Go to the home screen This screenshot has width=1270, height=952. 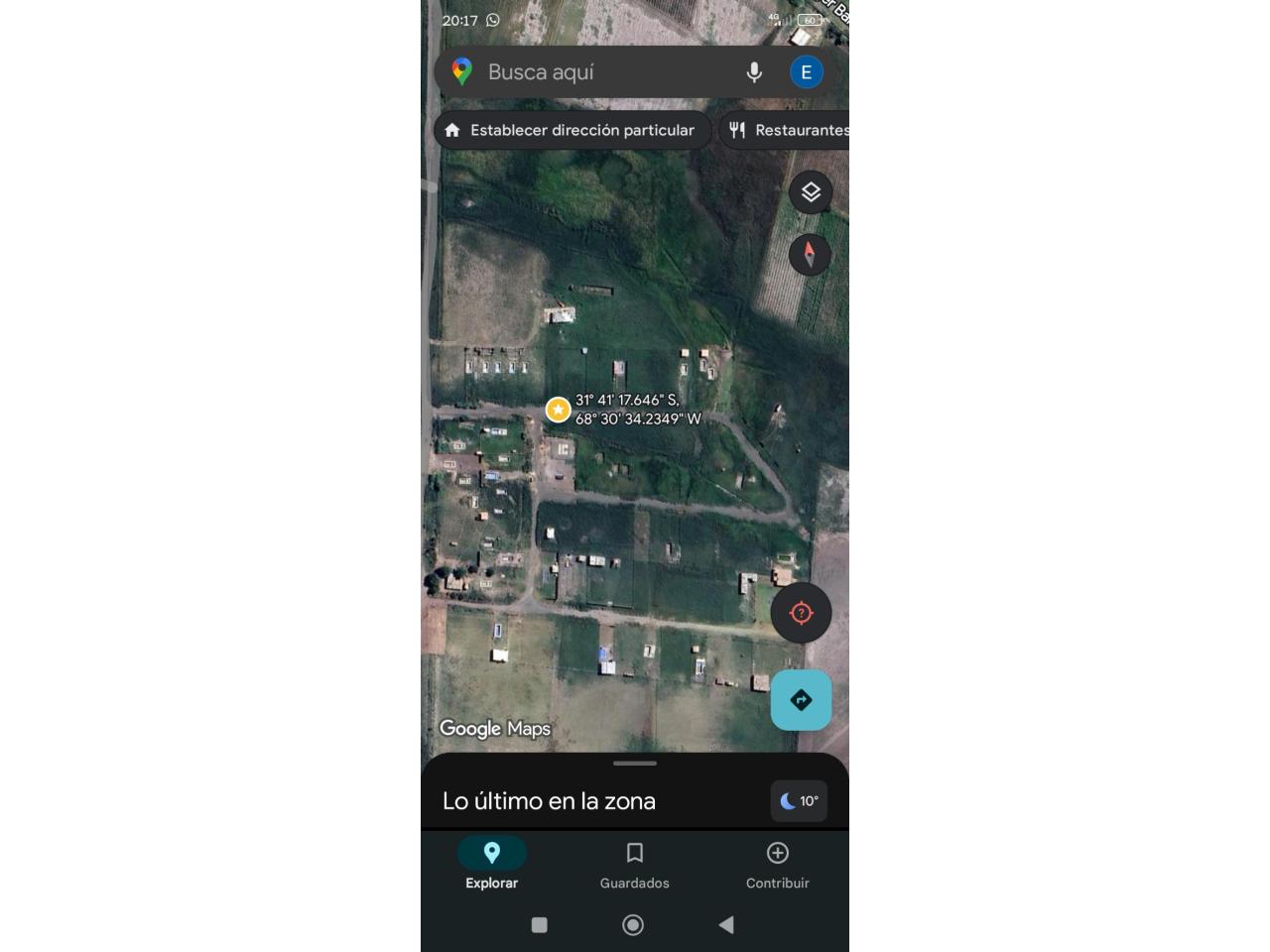tap(633, 925)
